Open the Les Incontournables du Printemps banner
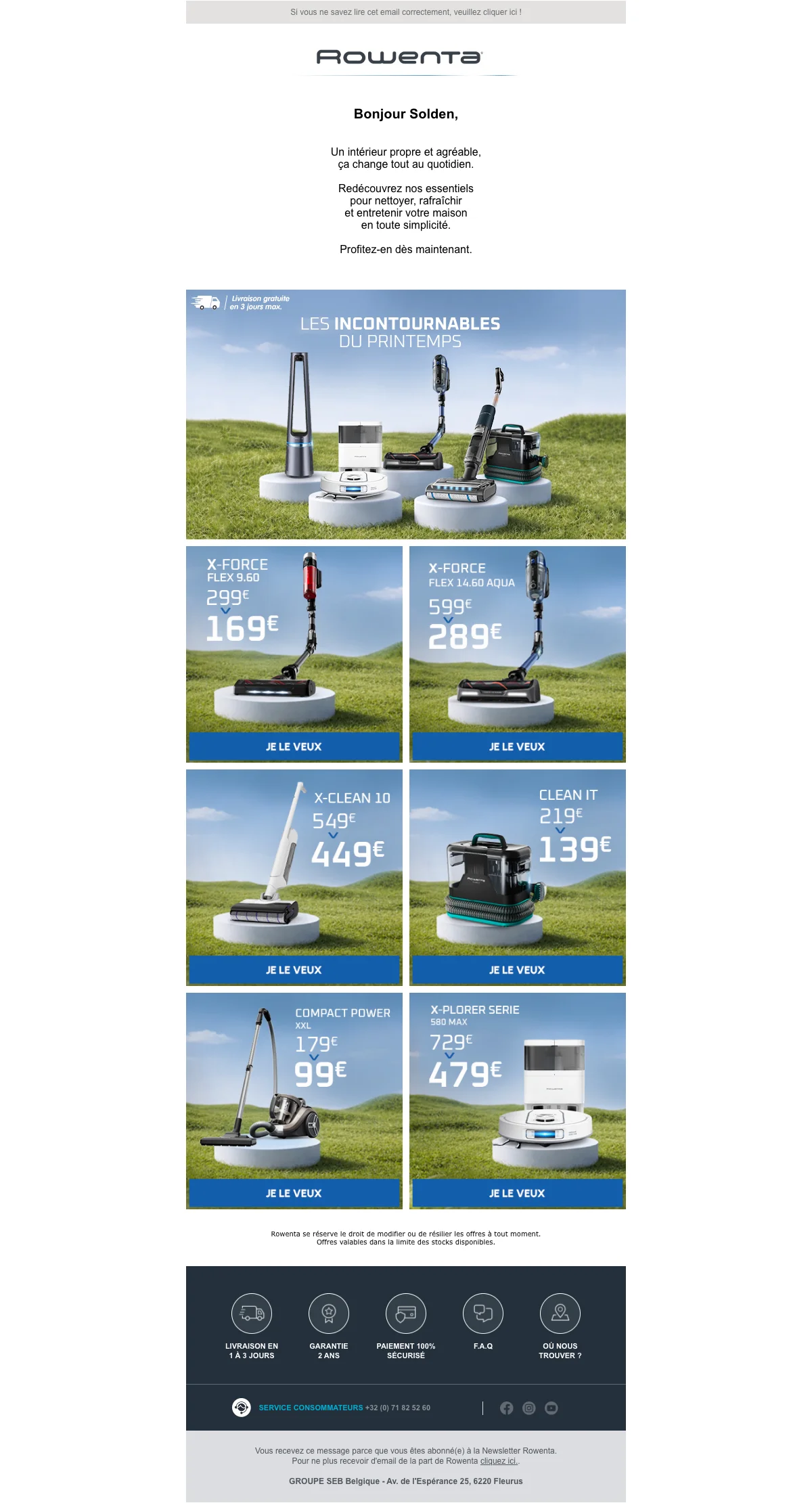This screenshot has width=812, height=1503. click(x=406, y=414)
